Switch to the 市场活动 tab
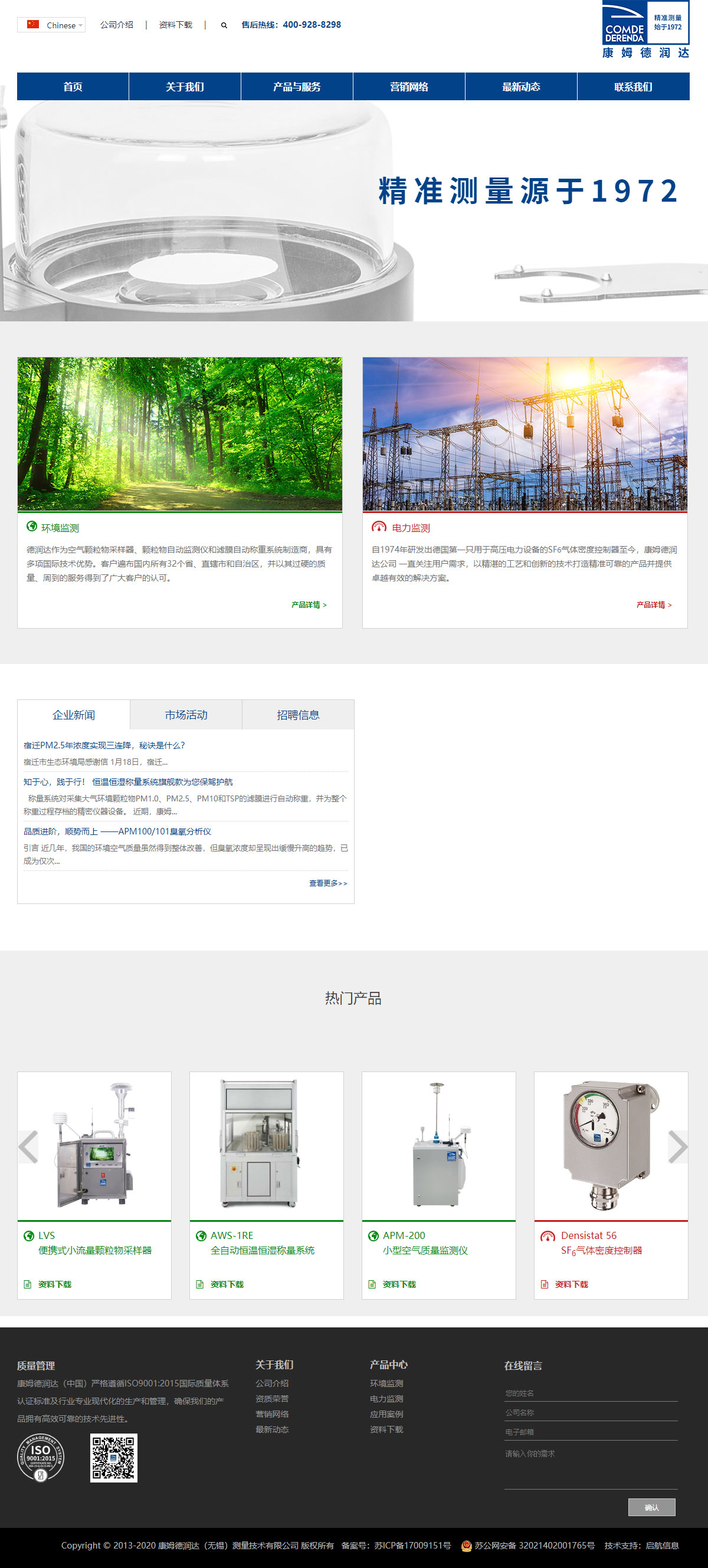The image size is (708, 1568). 186,715
